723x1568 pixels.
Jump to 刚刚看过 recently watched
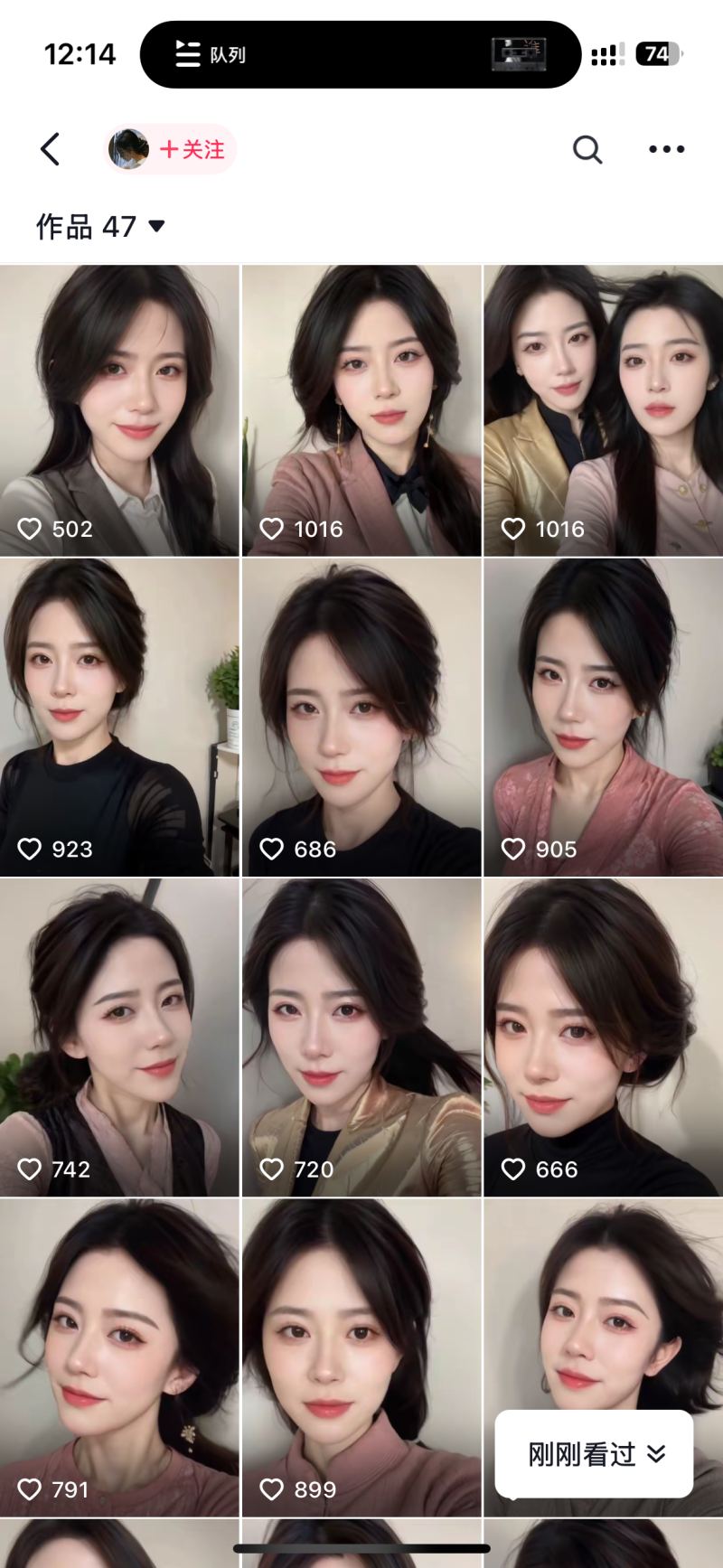[595, 1454]
